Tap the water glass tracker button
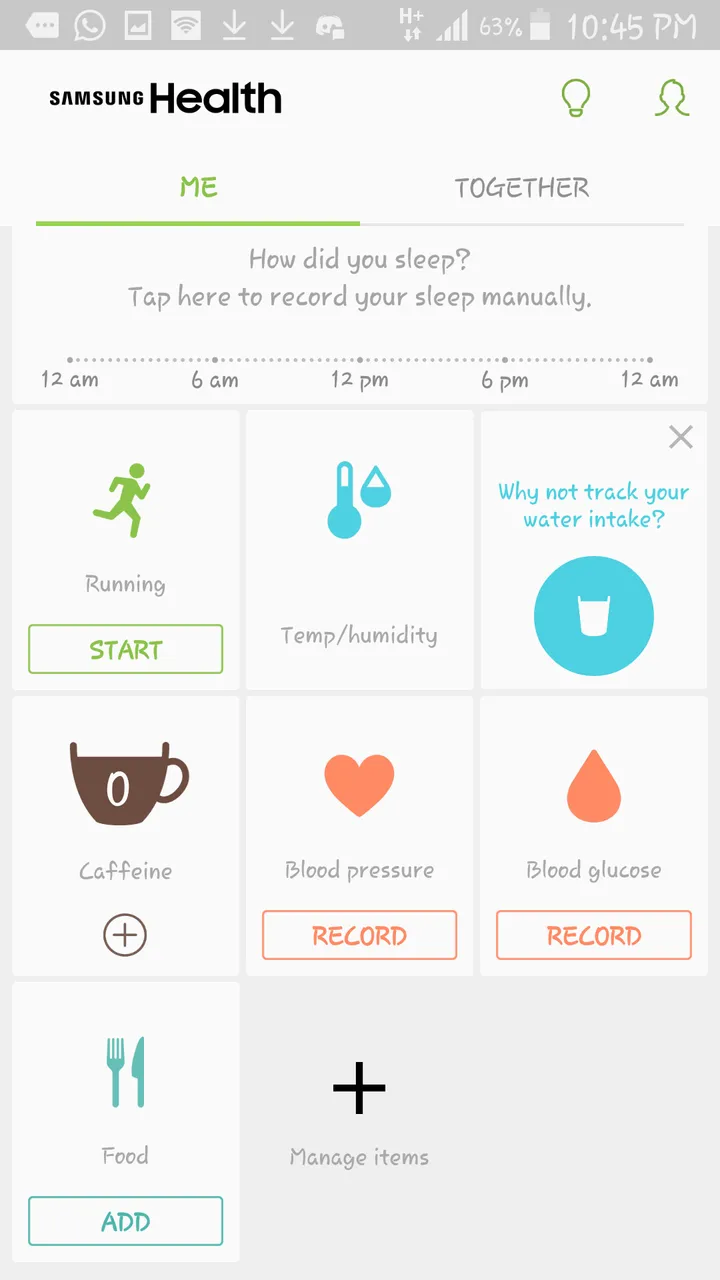720x1280 pixels. pos(593,617)
